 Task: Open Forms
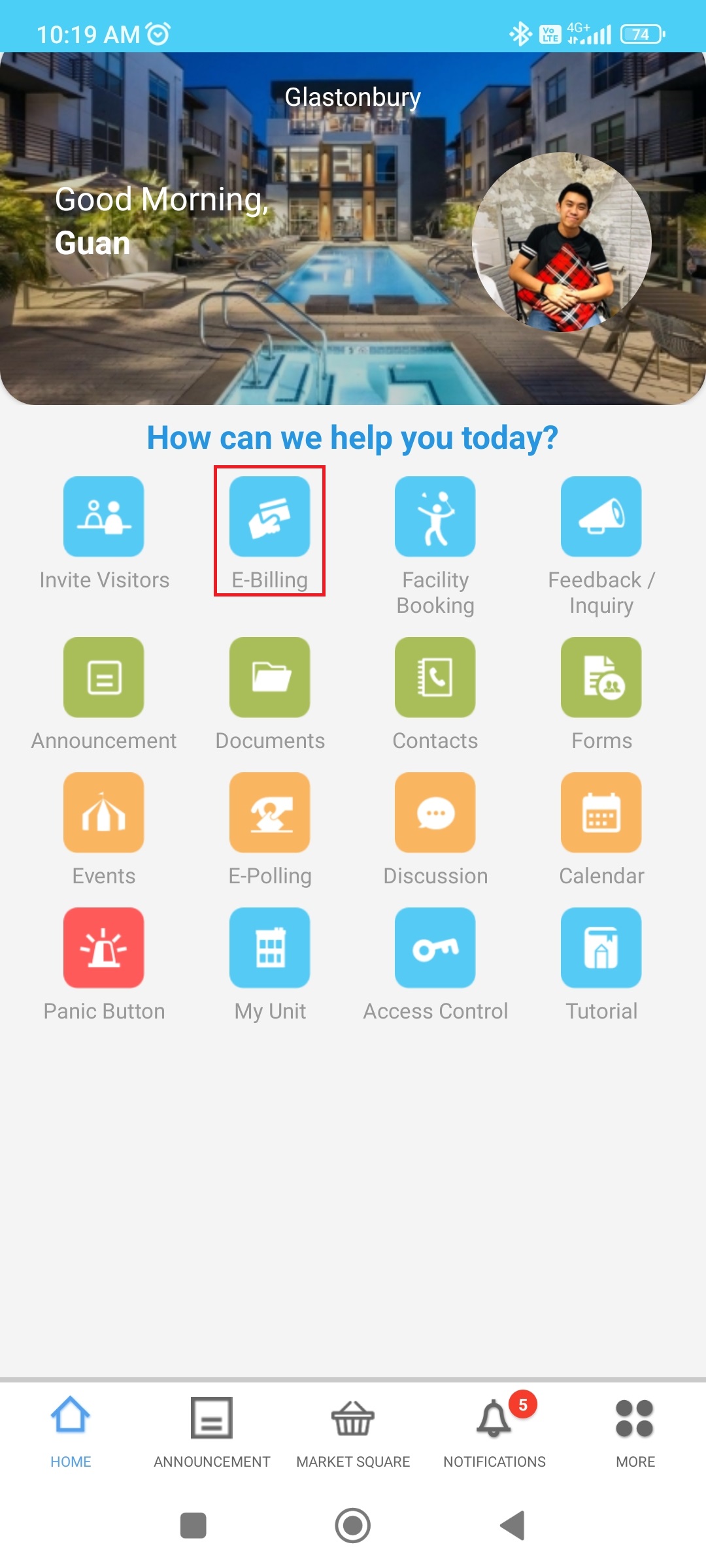point(601,678)
